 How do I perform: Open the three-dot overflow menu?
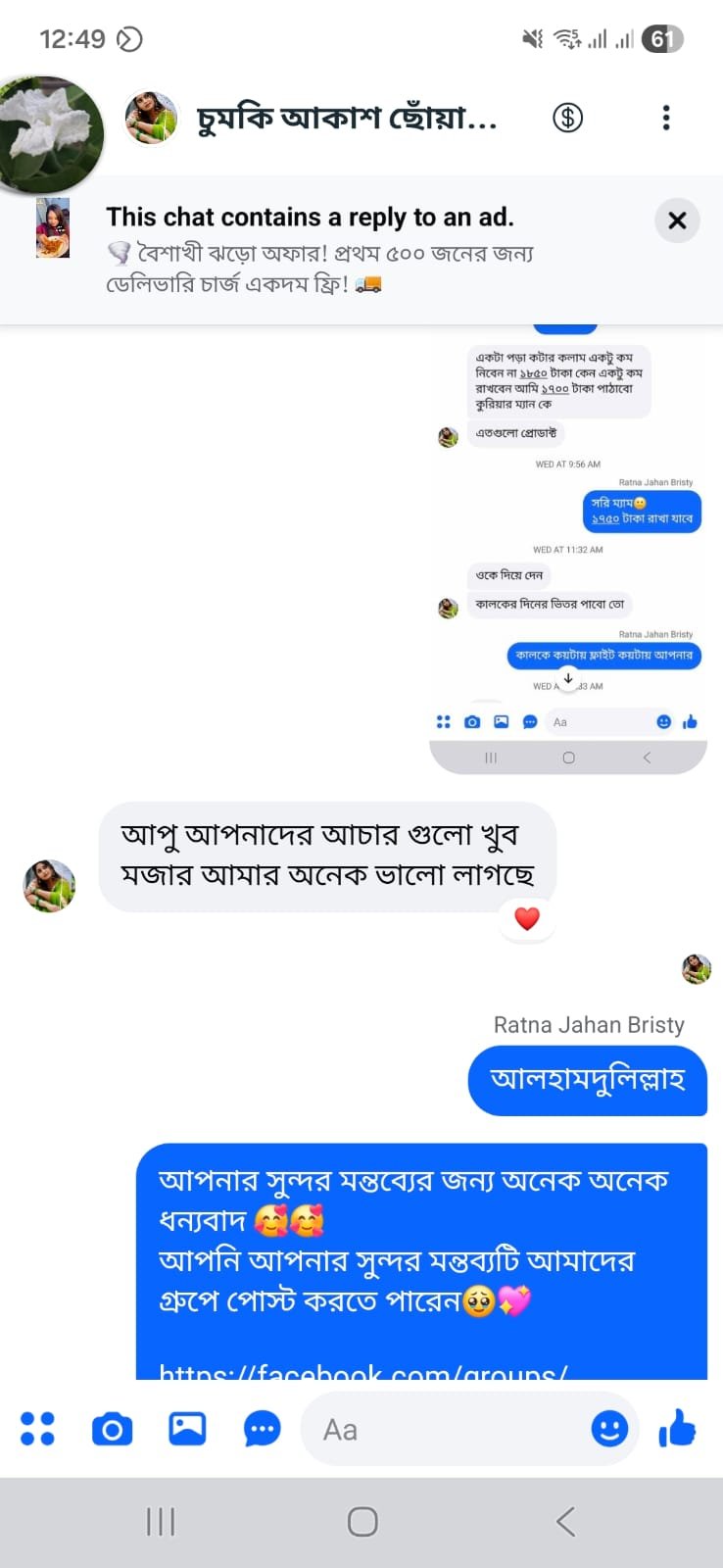[x=666, y=119]
